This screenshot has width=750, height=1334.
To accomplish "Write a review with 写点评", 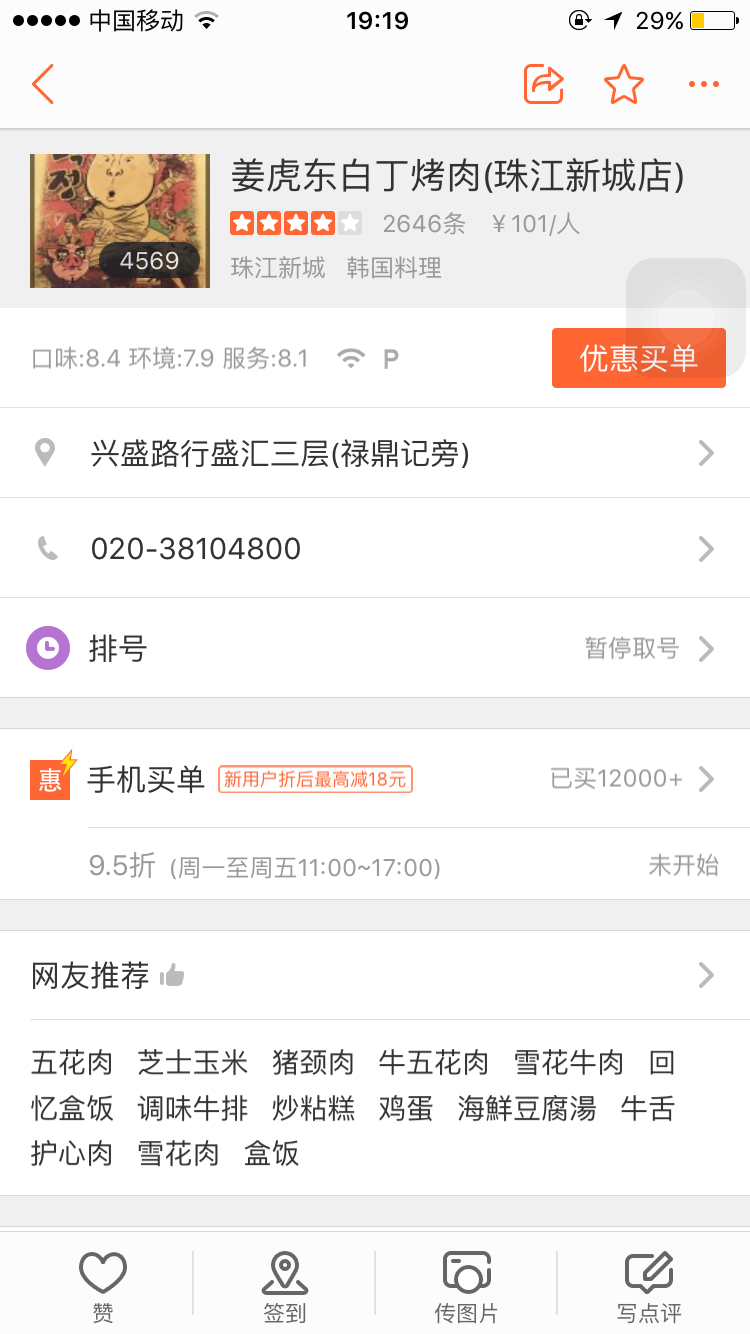I will (x=649, y=1286).
